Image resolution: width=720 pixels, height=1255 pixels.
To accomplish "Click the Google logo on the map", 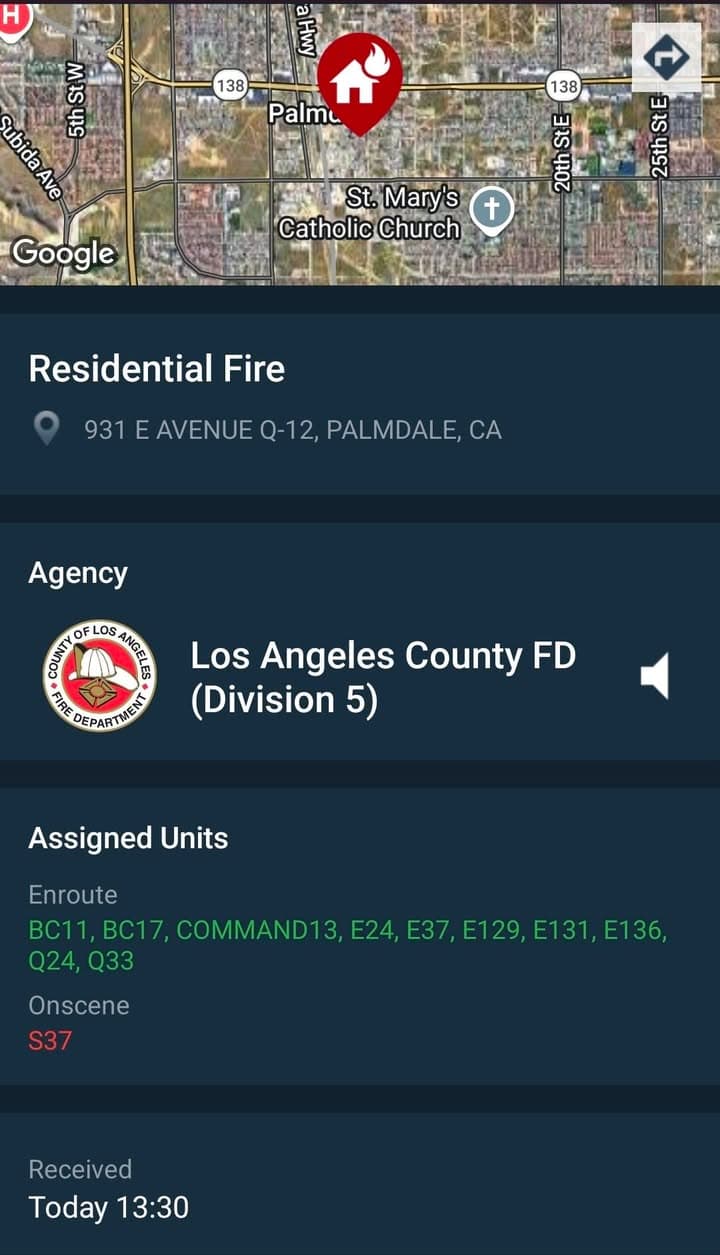I will (62, 254).
